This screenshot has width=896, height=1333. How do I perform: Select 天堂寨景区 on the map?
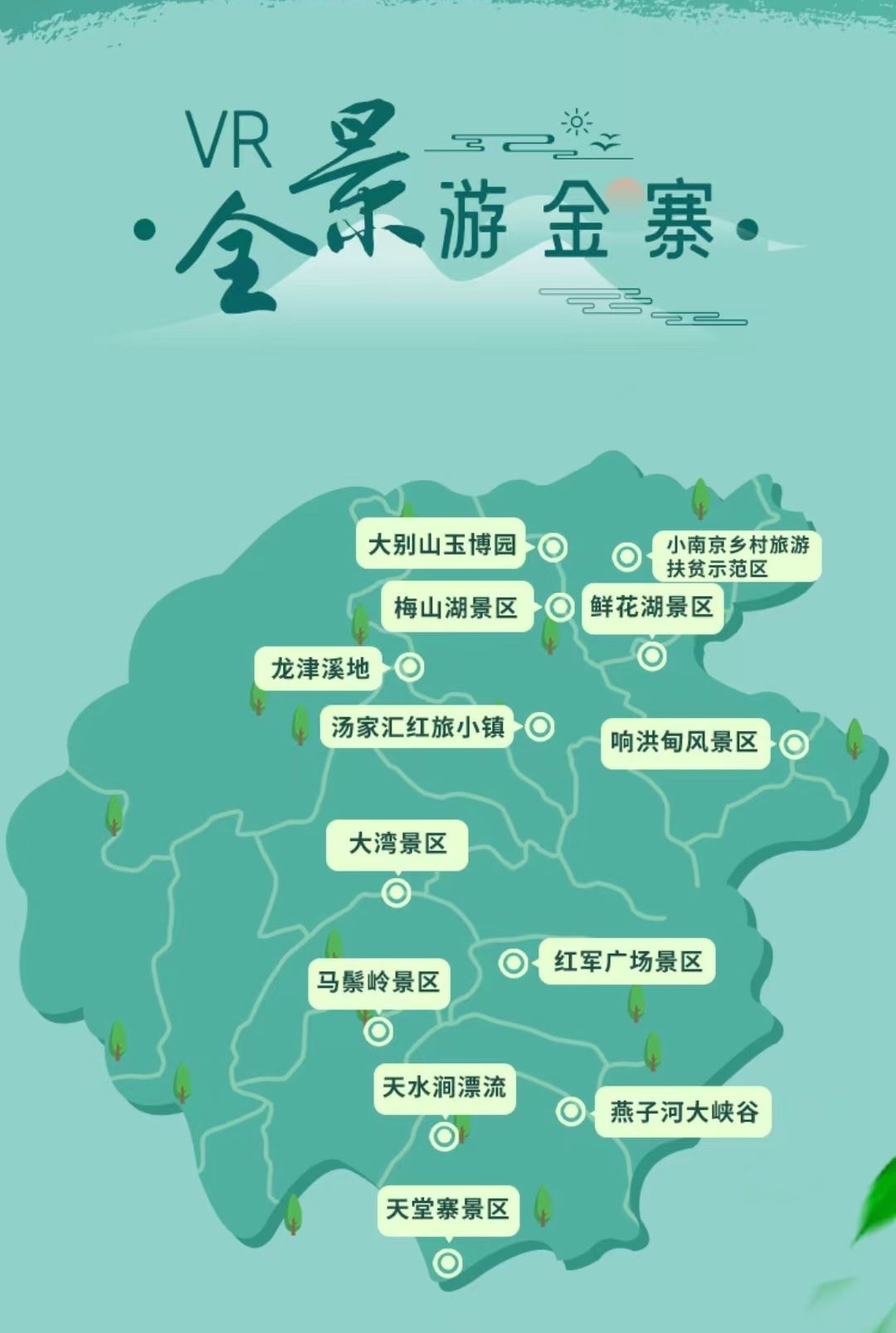coord(447,1209)
